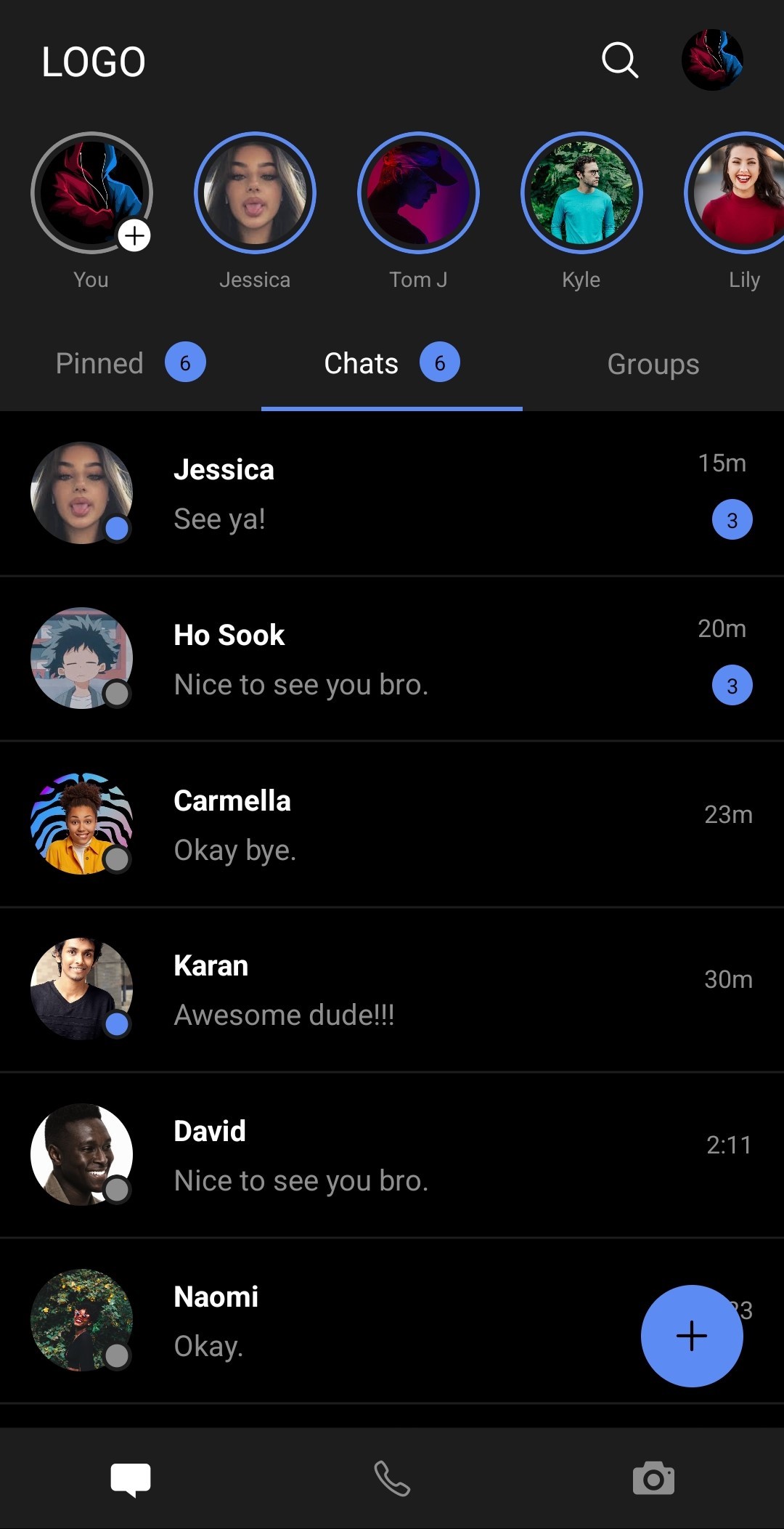The width and height of the screenshot is (784, 1529).
Task: Start a new chat with plus button
Action: tap(691, 1336)
